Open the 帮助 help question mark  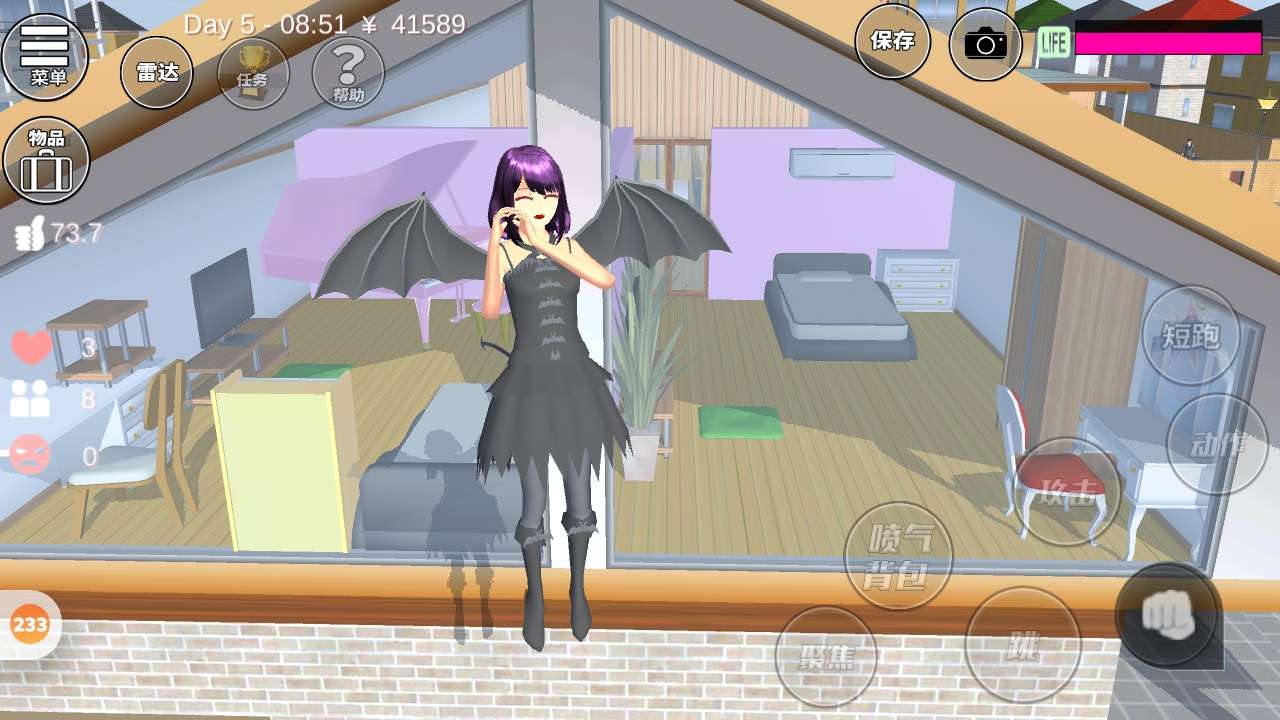[x=348, y=73]
